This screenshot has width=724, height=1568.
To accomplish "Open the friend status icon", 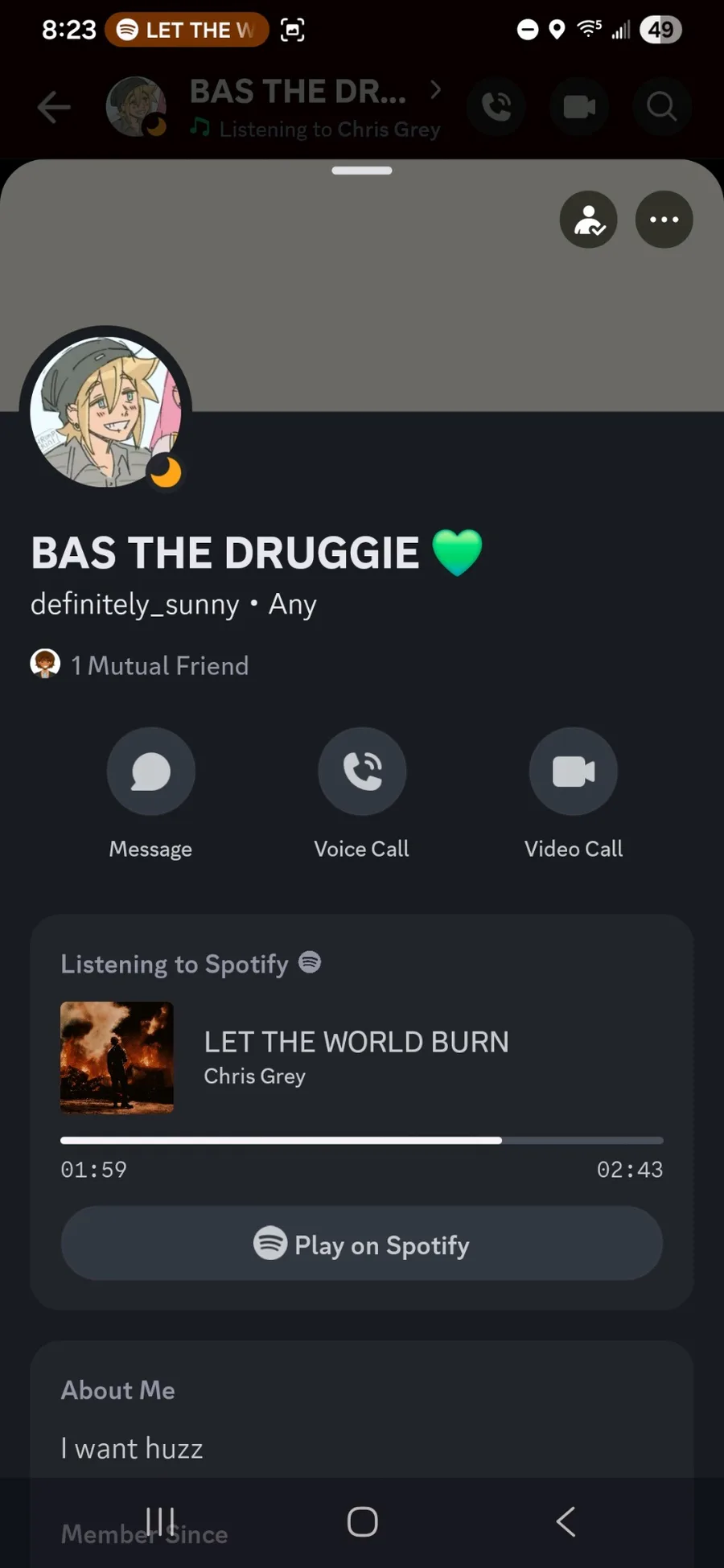I will (x=588, y=220).
